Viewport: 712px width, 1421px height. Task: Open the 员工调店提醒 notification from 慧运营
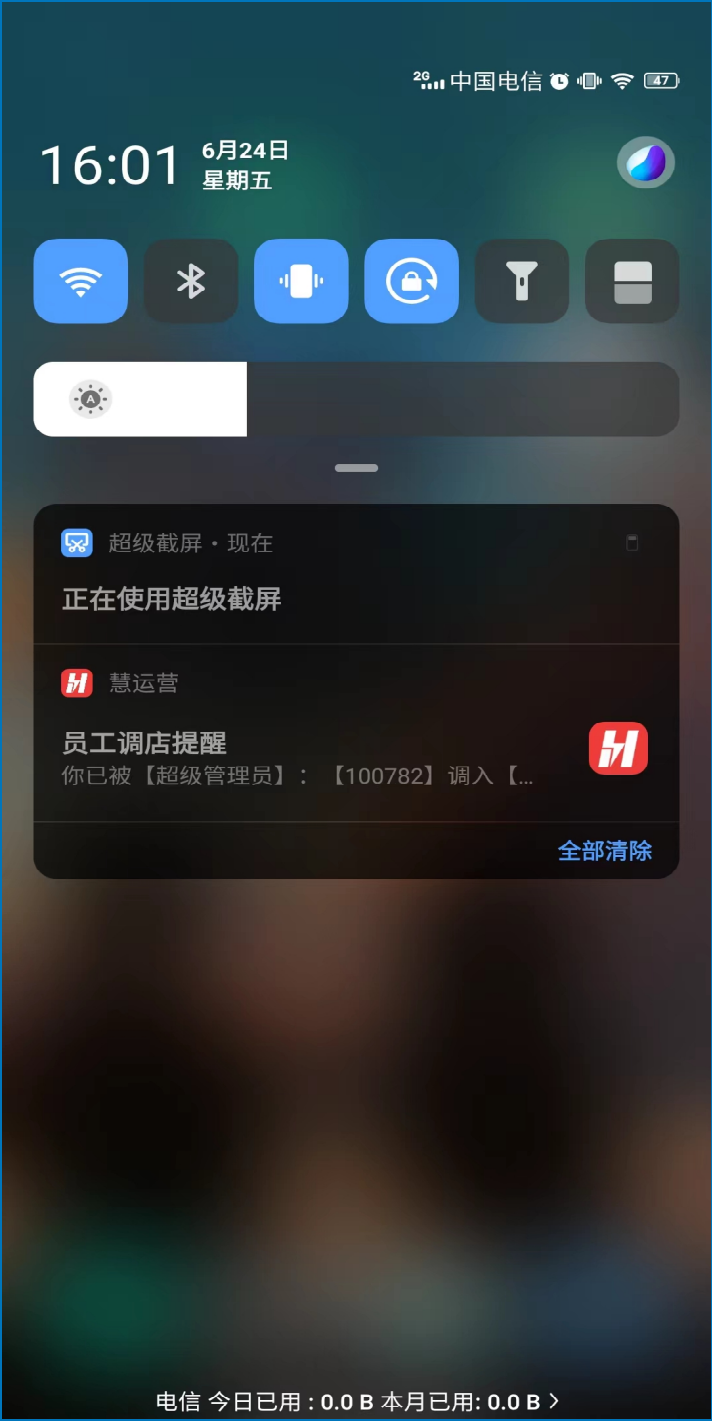coord(300,756)
